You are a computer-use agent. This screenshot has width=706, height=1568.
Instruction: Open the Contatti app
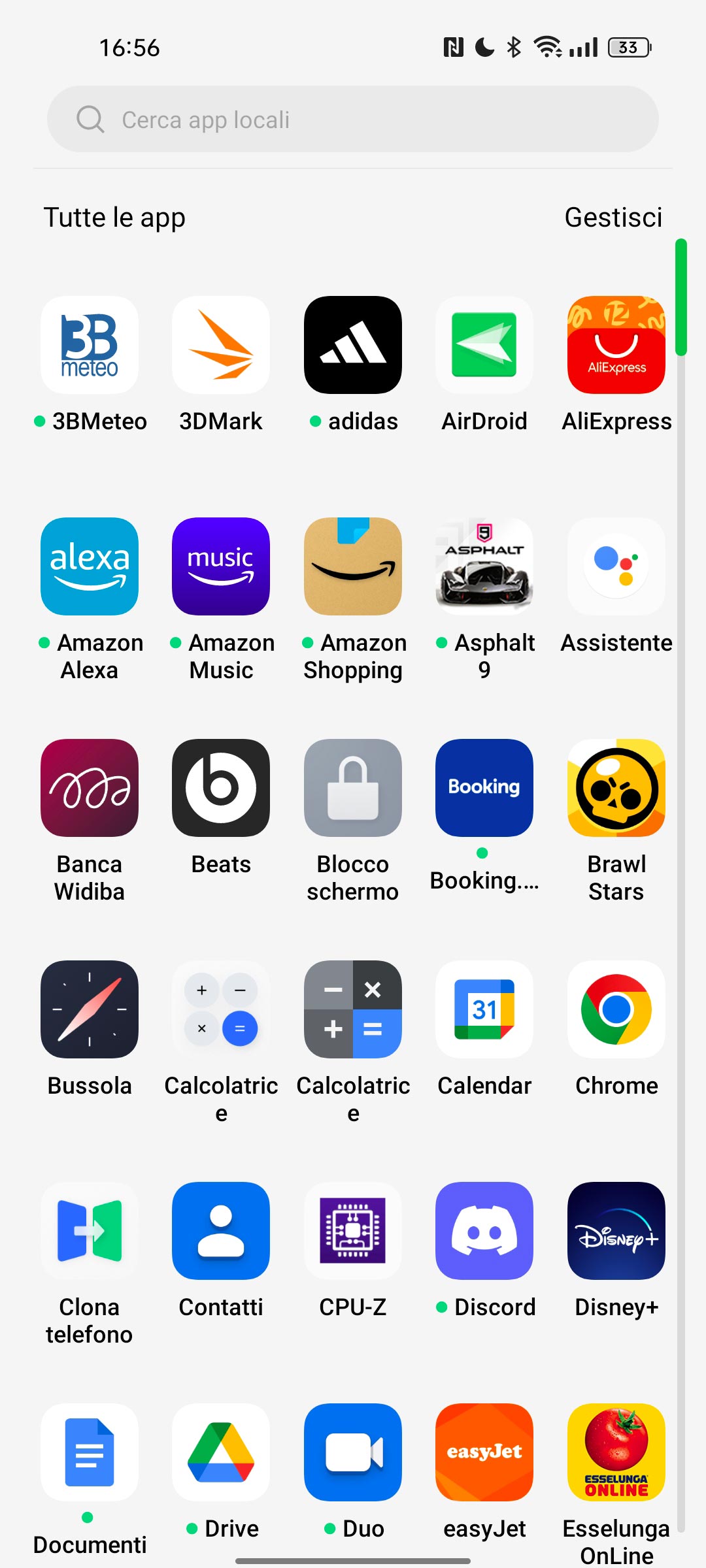(221, 1231)
